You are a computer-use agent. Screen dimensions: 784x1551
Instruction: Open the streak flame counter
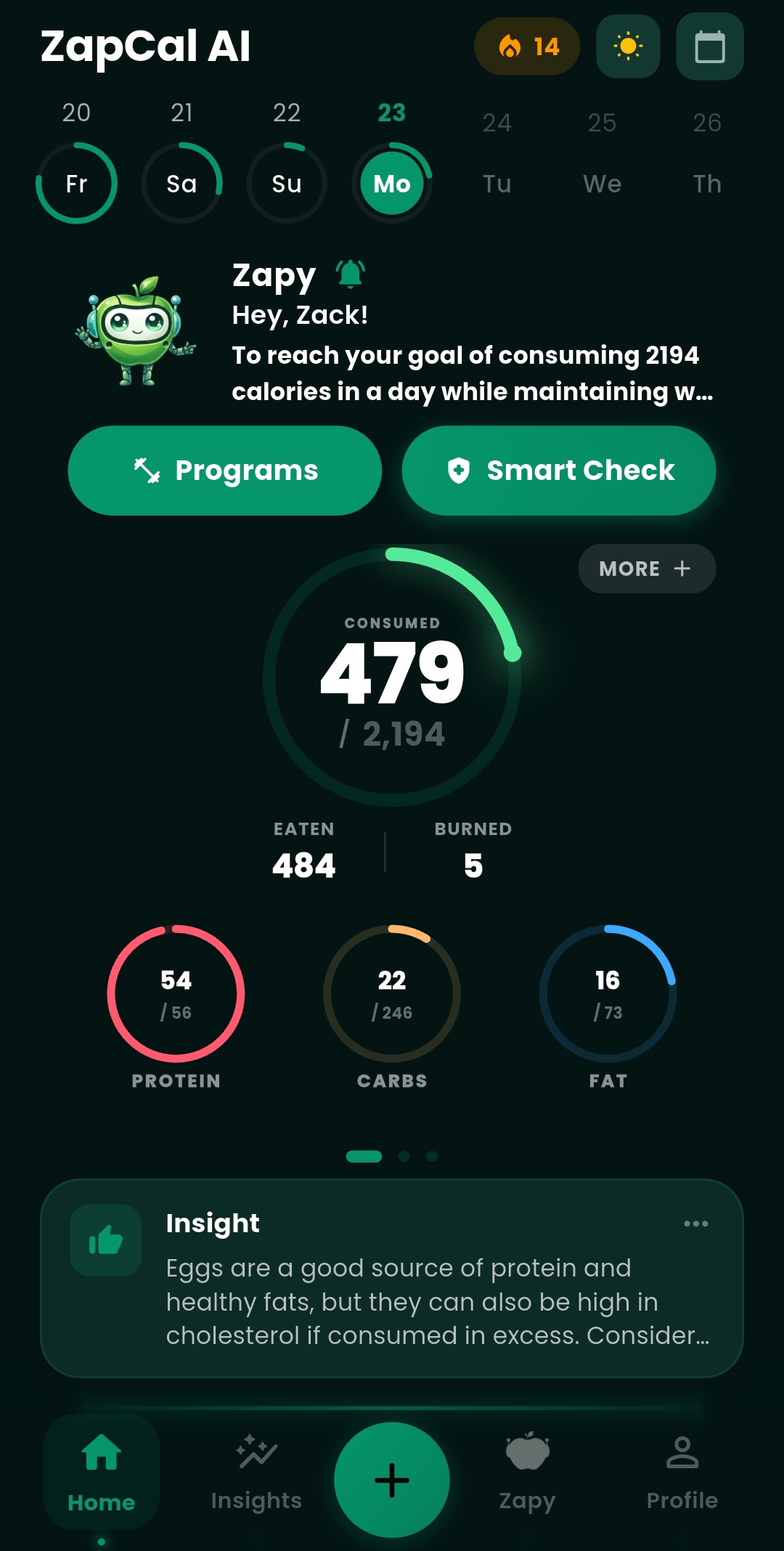526,46
